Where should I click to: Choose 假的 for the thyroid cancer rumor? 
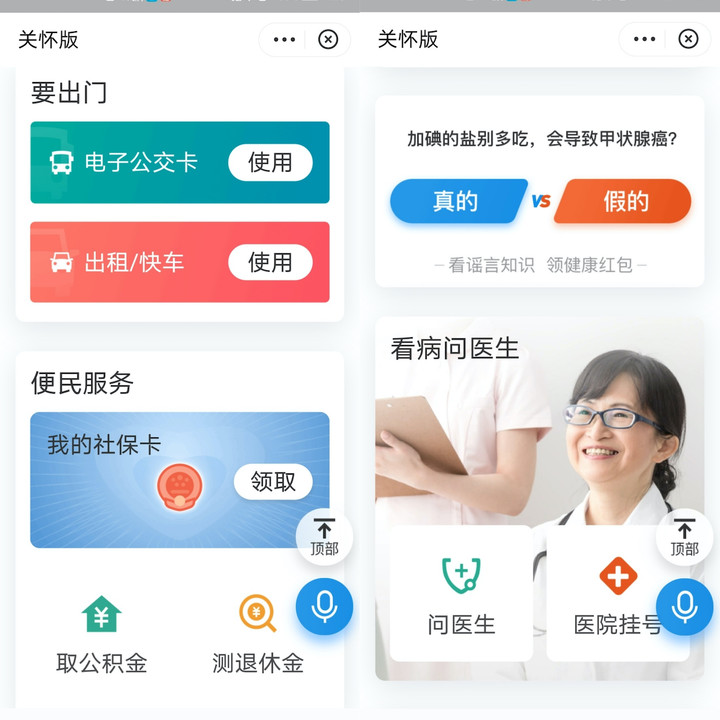[x=625, y=201]
